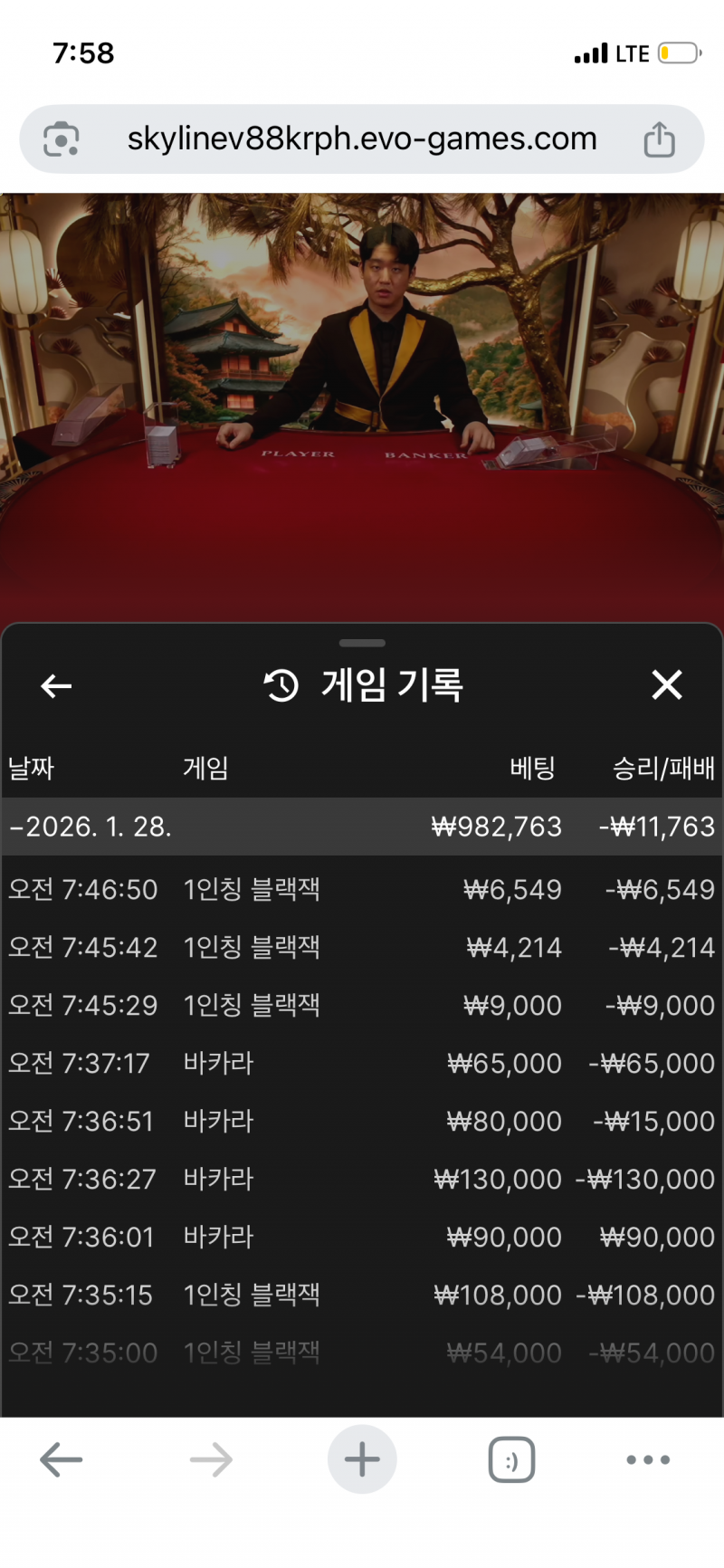Close the 게임 기록 panel
The width and height of the screenshot is (724, 1568).
point(667,685)
